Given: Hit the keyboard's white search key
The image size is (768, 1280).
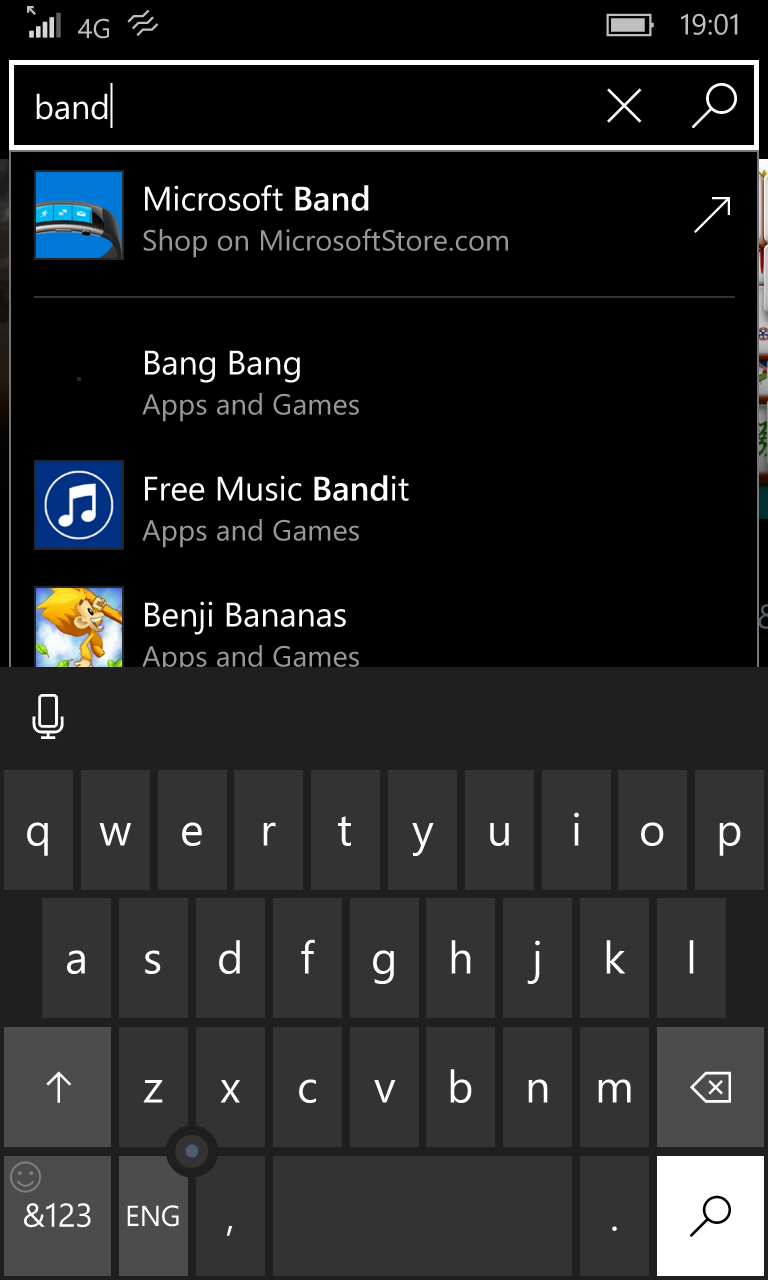Looking at the screenshot, I should [711, 1214].
